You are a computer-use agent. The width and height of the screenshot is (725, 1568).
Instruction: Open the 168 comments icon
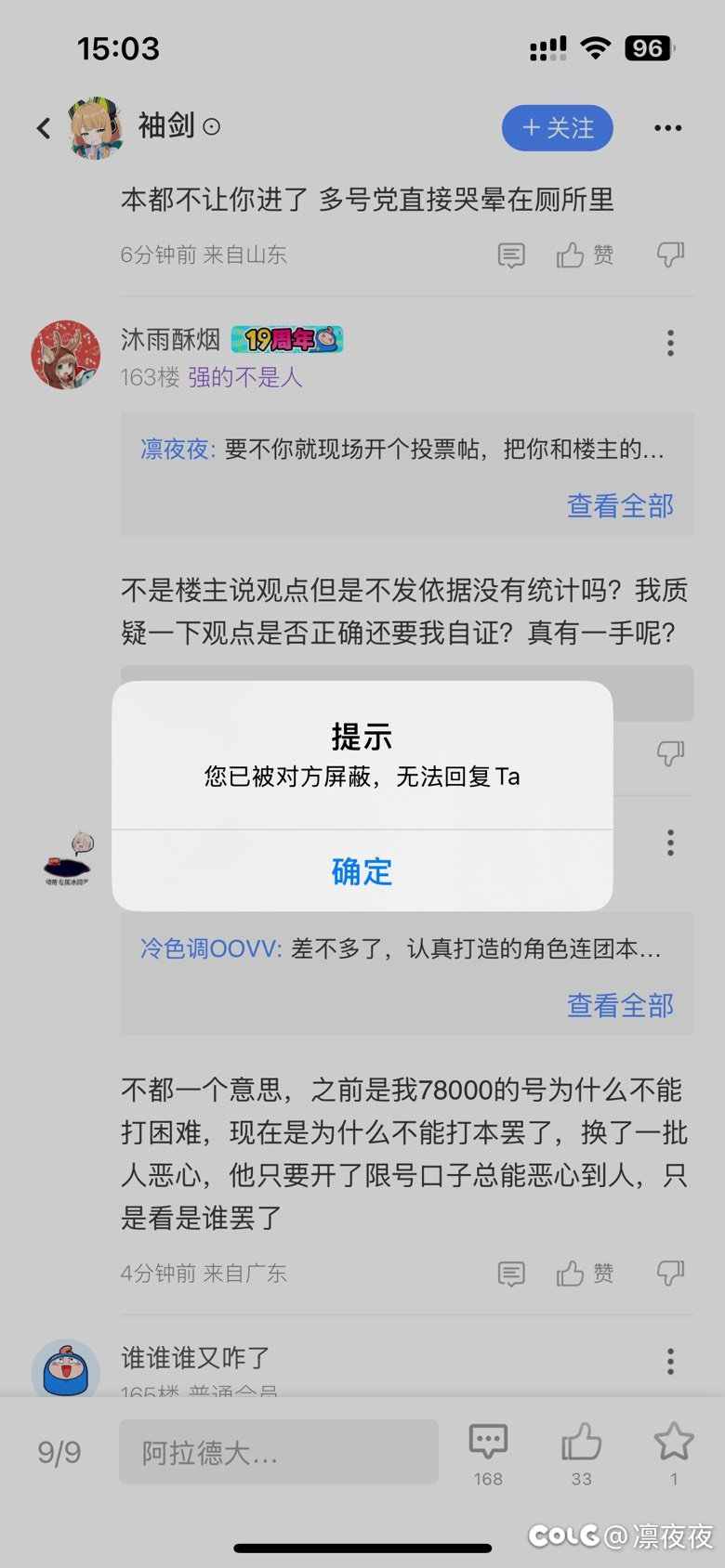tap(488, 1454)
